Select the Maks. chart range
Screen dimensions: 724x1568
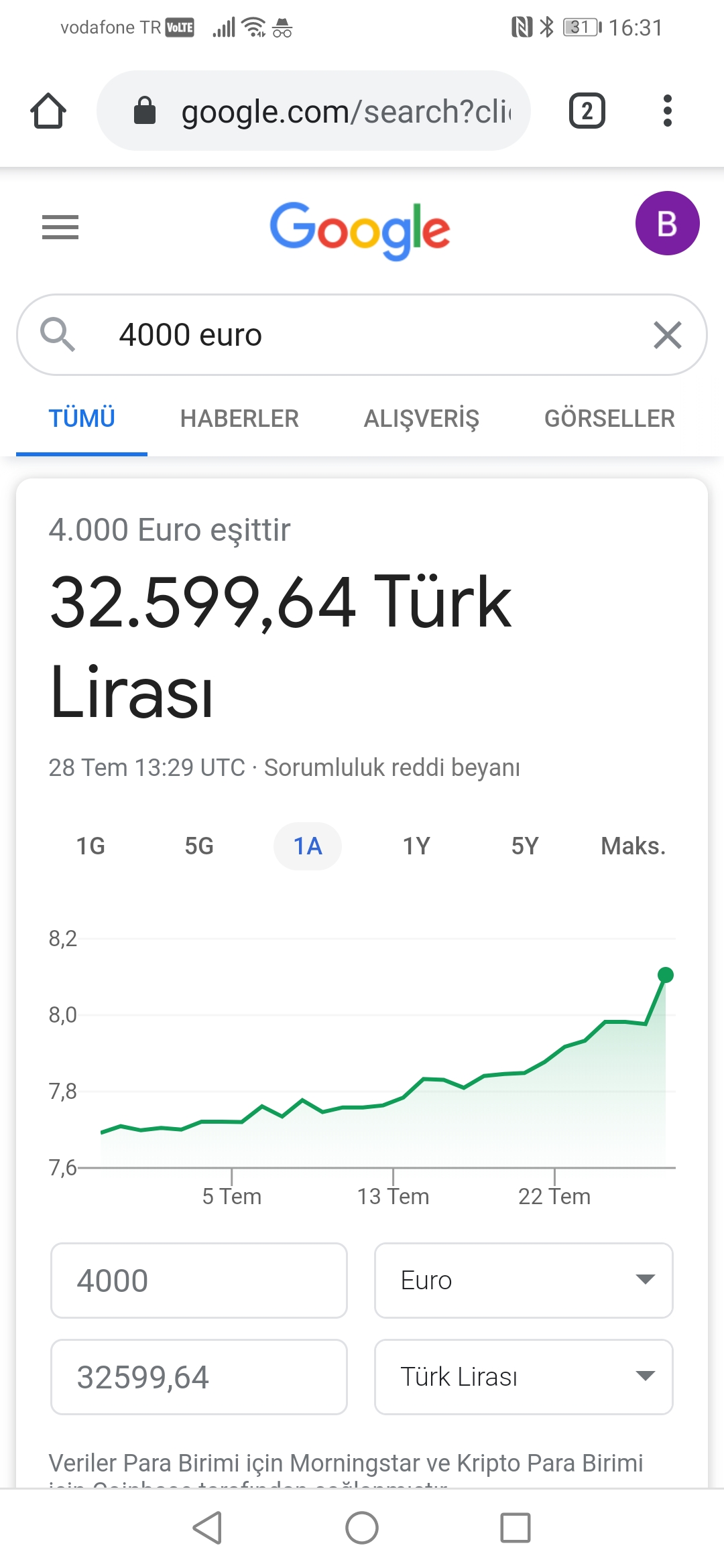coord(633,846)
